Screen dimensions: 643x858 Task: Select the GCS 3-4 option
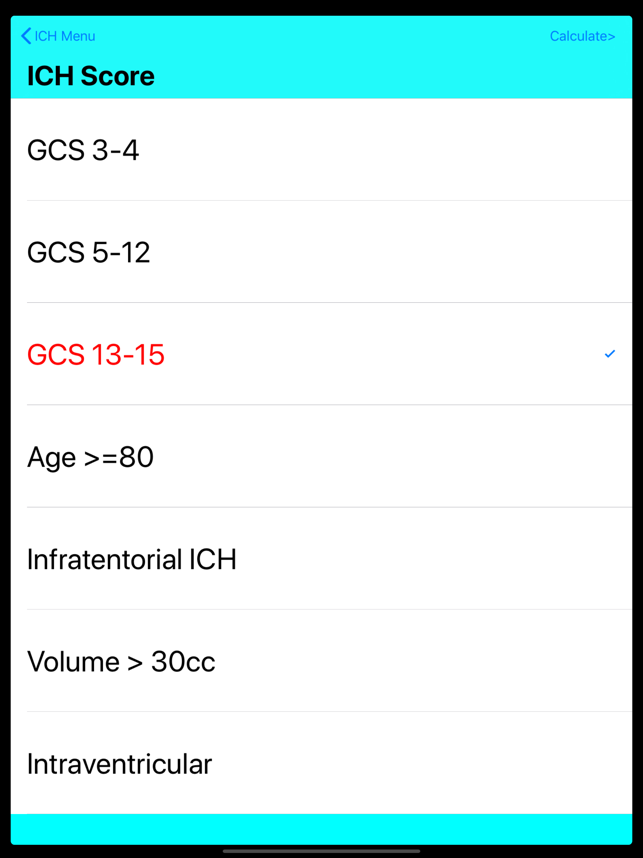[321, 150]
